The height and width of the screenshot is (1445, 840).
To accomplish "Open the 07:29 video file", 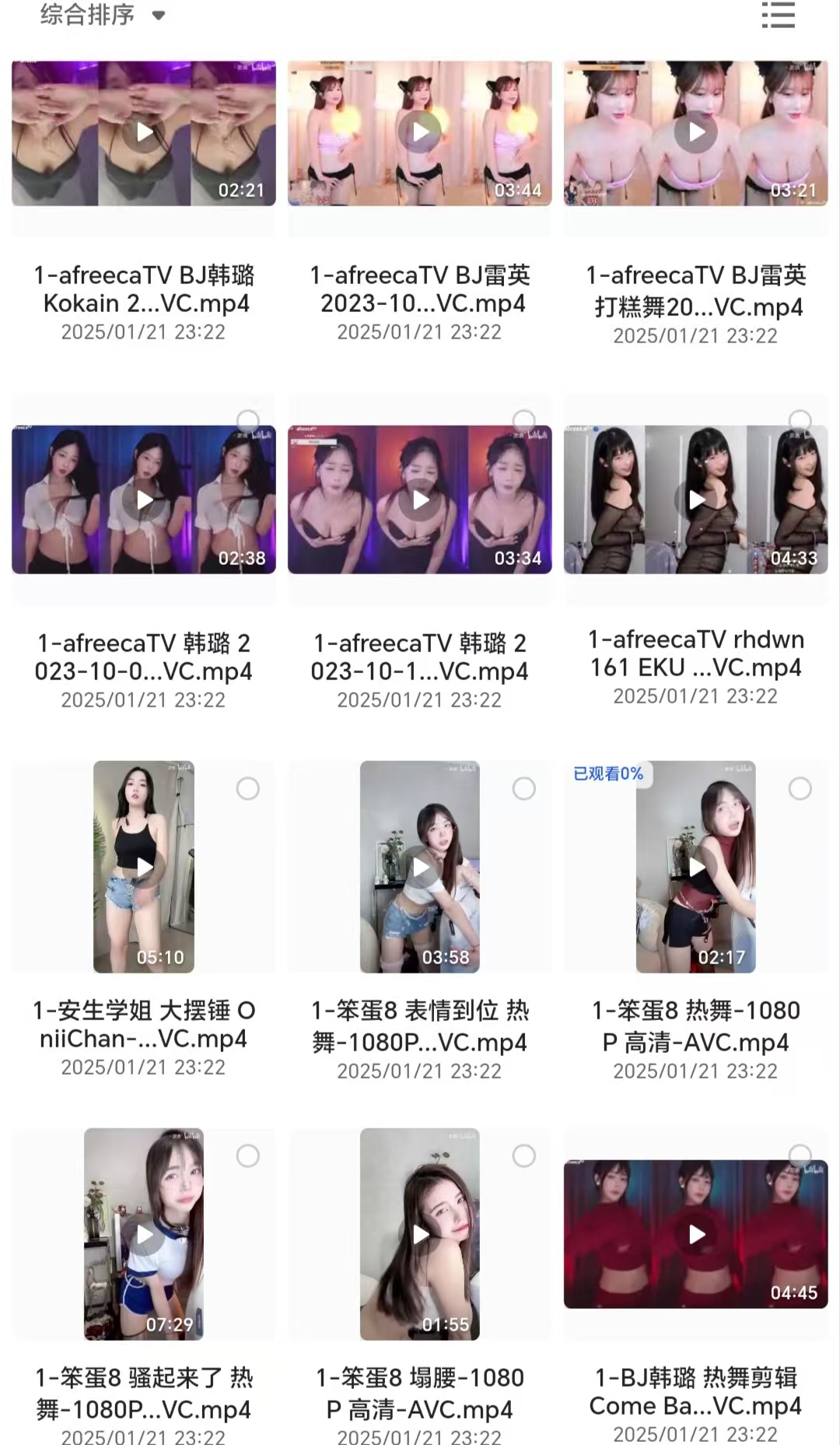I will (x=144, y=1234).
